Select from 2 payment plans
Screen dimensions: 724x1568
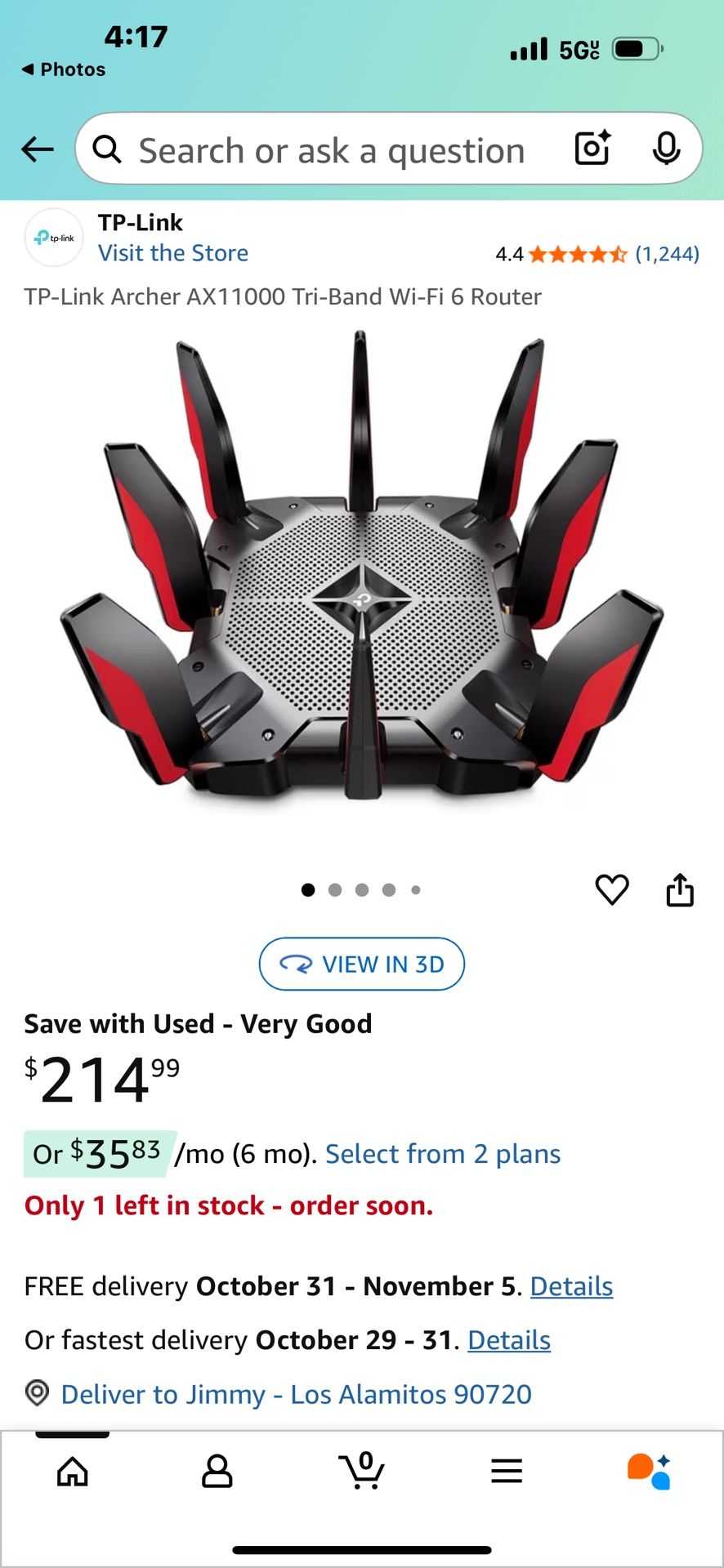[x=442, y=1154]
